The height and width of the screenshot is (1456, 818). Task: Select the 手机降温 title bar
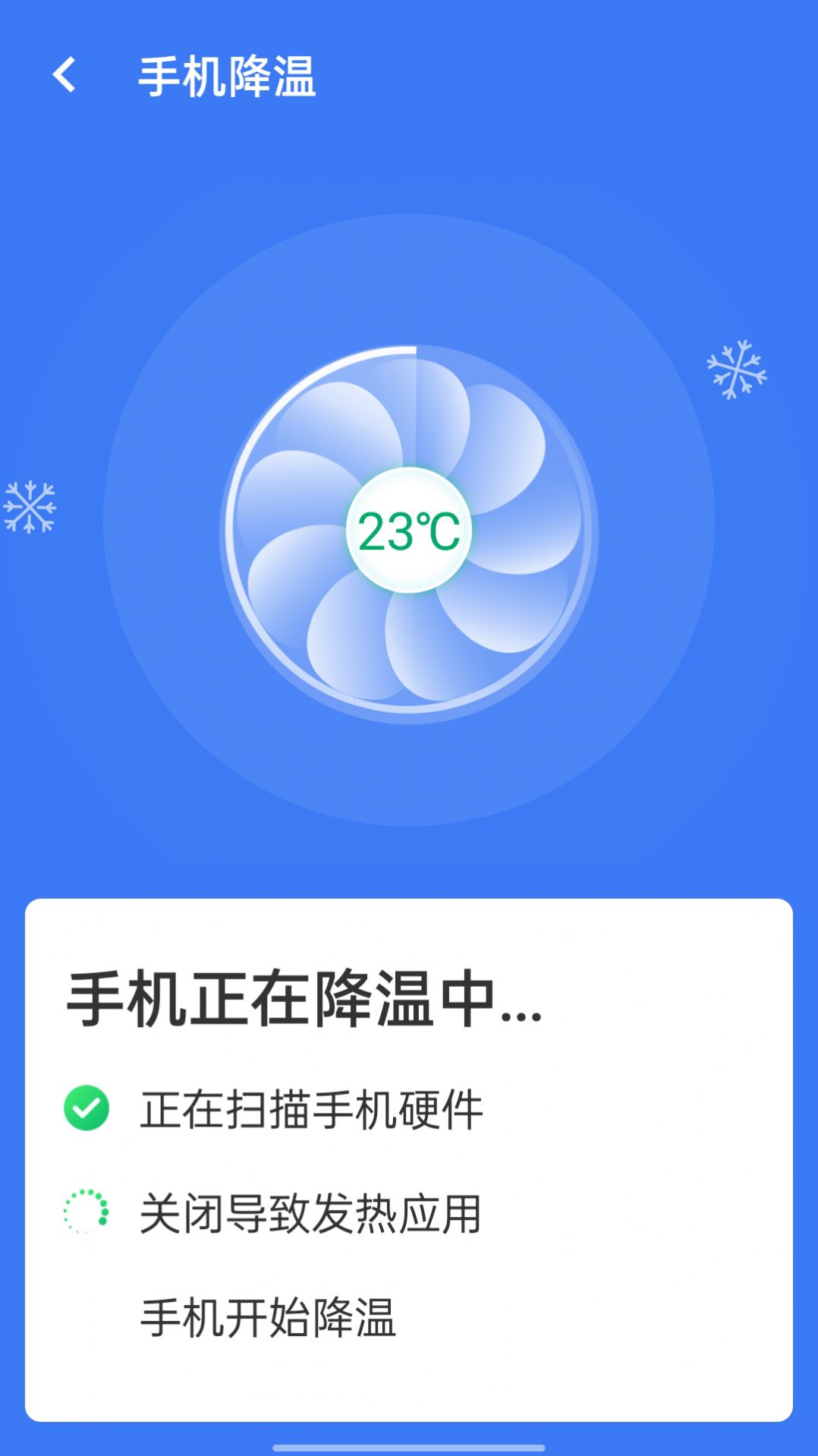coord(228,74)
